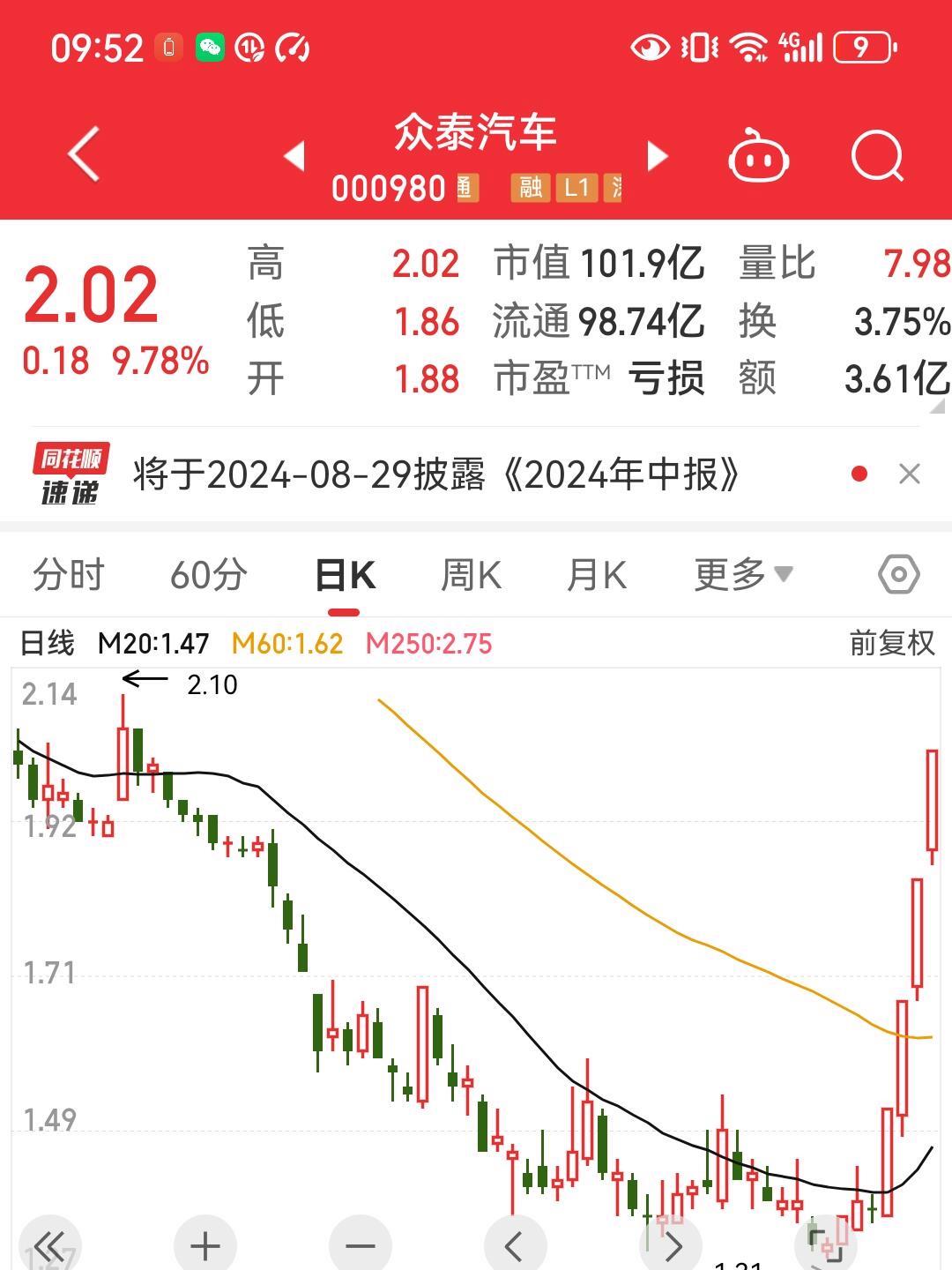The width and height of the screenshot is (952, 1270).
Task: Open the AI assistant robot icon
Action: point(760,155)
